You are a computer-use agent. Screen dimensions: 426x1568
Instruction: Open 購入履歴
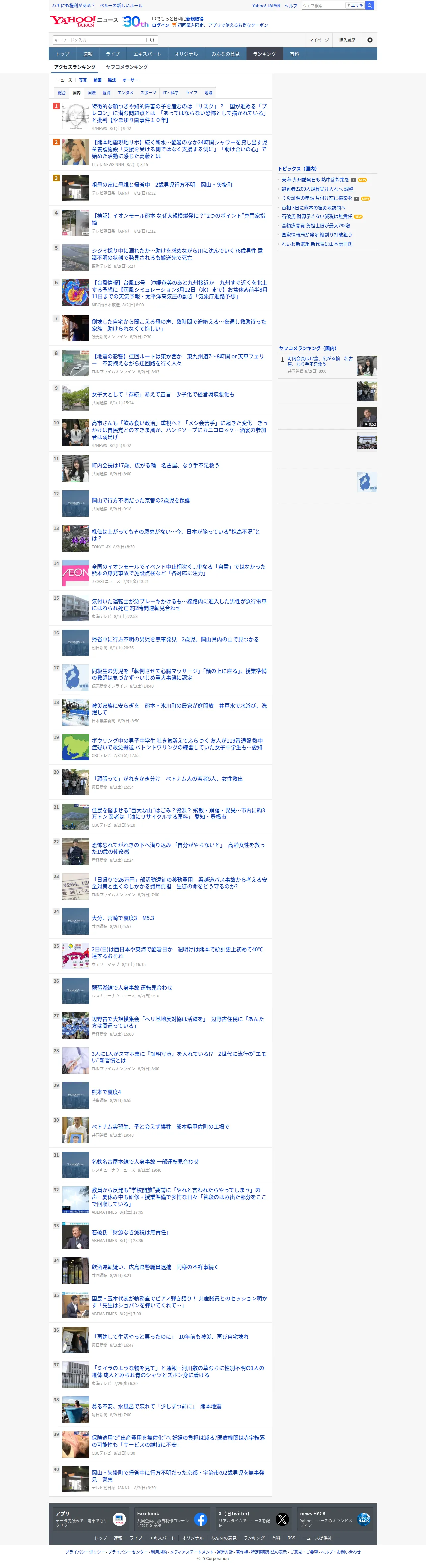[347, 40]
